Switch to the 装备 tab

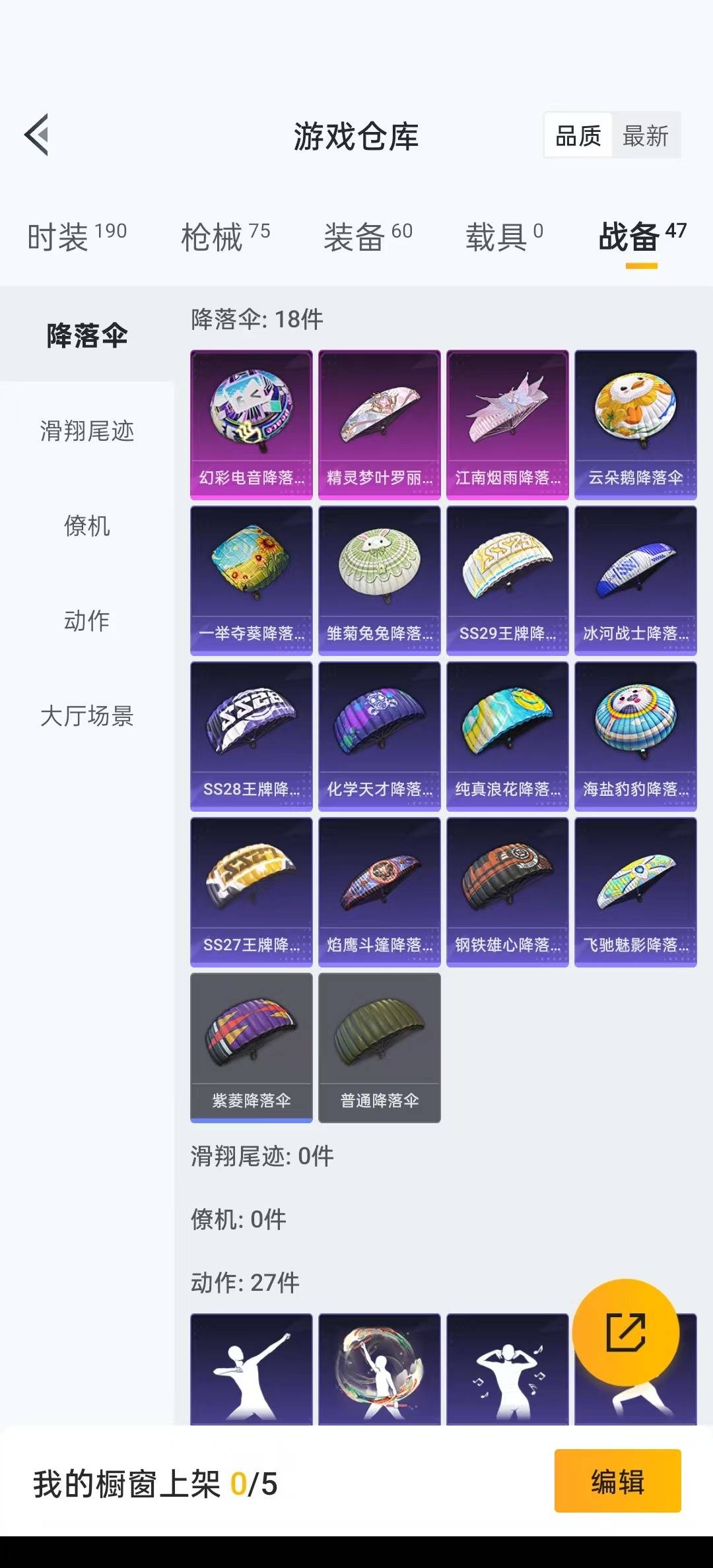368,236
